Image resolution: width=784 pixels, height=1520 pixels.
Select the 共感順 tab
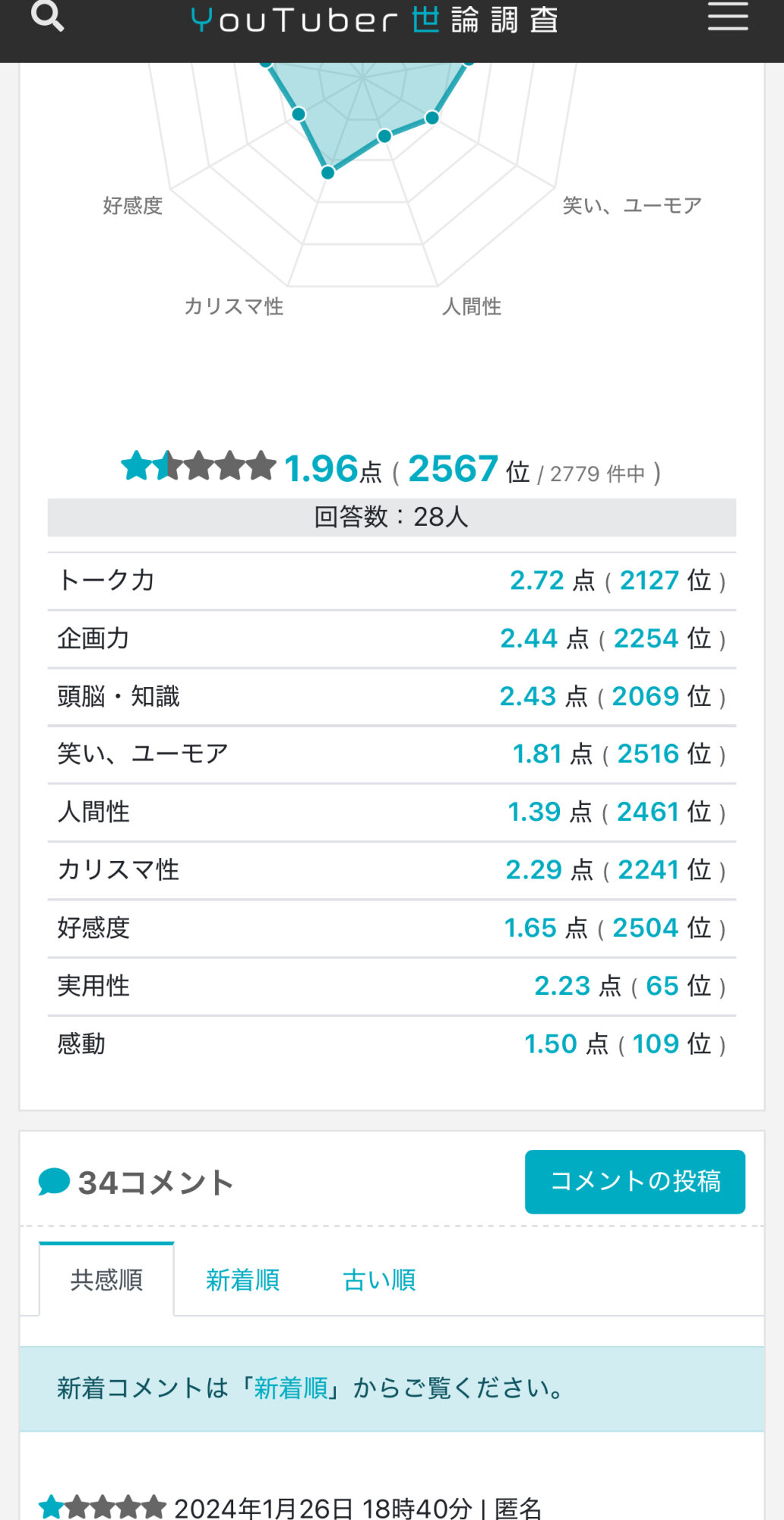click(x=106, y=1280)
